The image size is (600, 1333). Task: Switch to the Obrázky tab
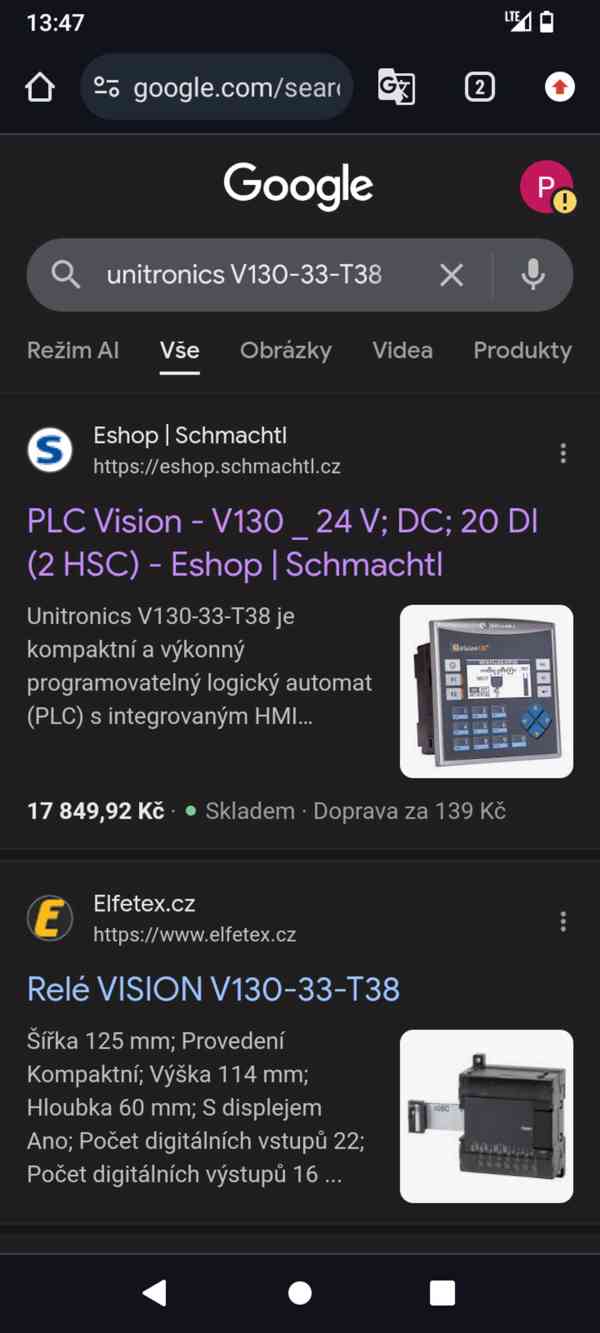pos(285,350)
